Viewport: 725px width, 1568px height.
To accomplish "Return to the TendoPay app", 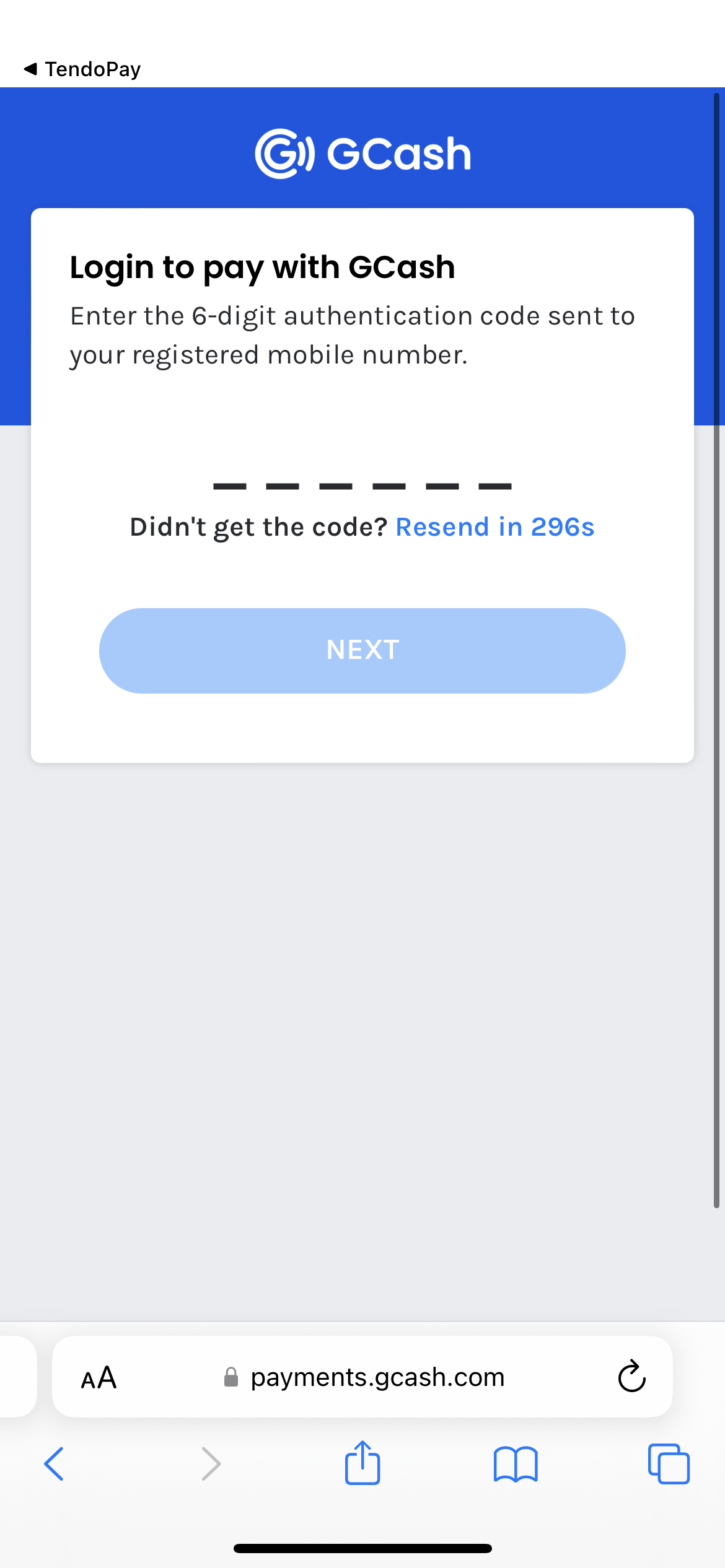I will click(x=82, y=69).
